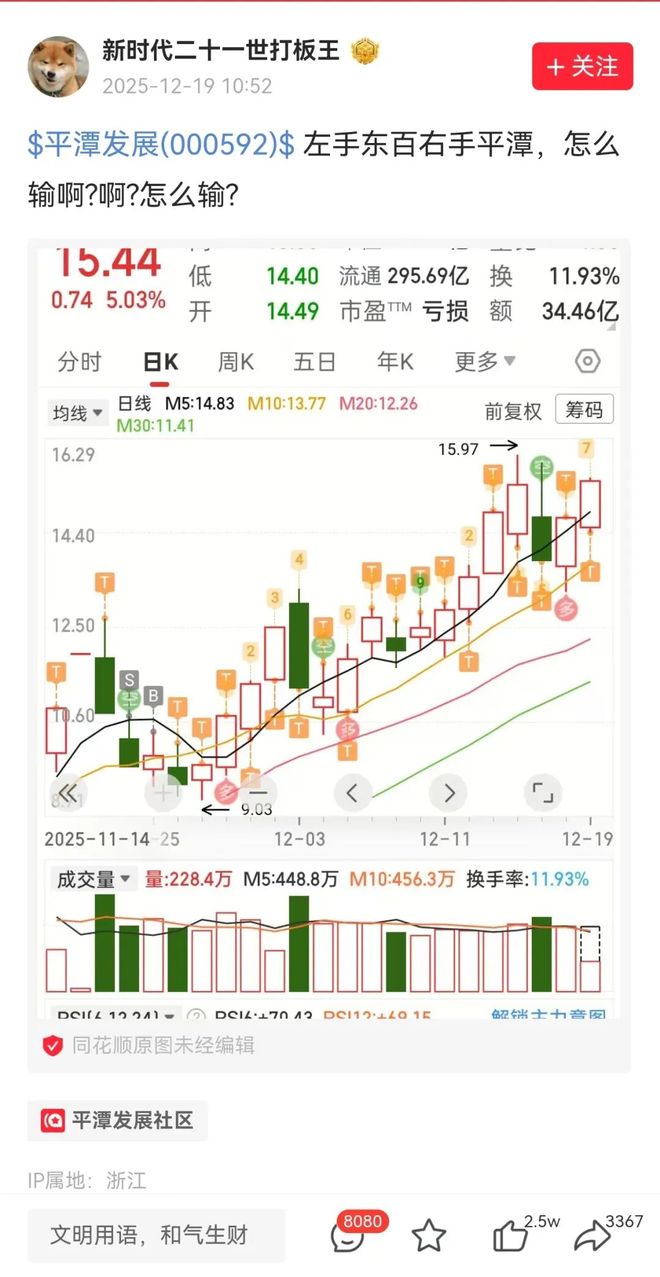The height and width of the screenshot is (1277, 660).
Task: Open profile of 新时代二十一世打板王
Action: pos(222,52)
